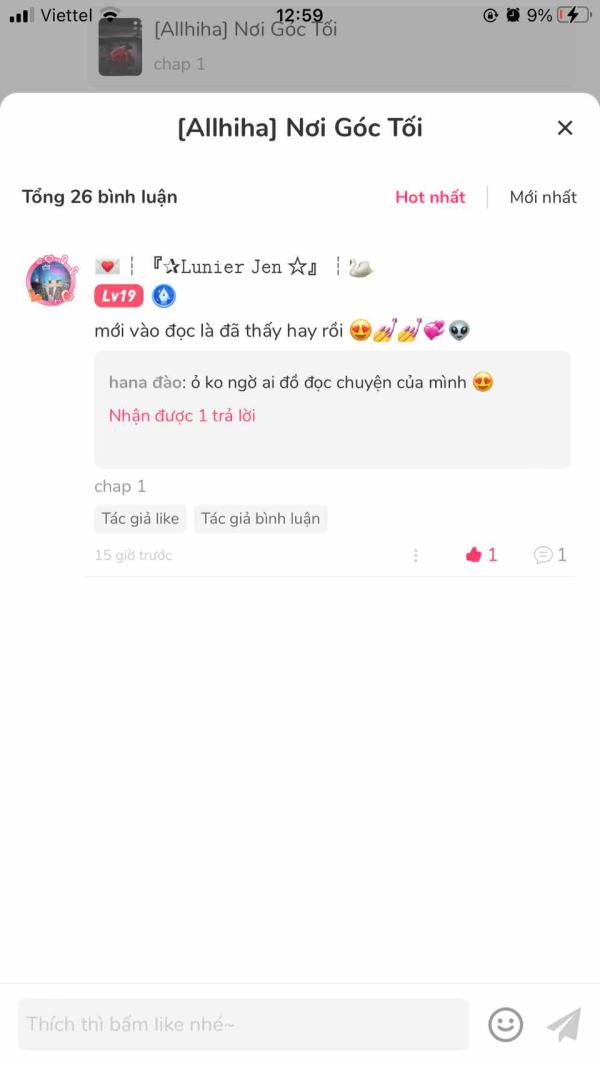This screenshot has width=600, height=1067.
Task: Reply to Lunier Jen's comment
Action: click(550, 555)
